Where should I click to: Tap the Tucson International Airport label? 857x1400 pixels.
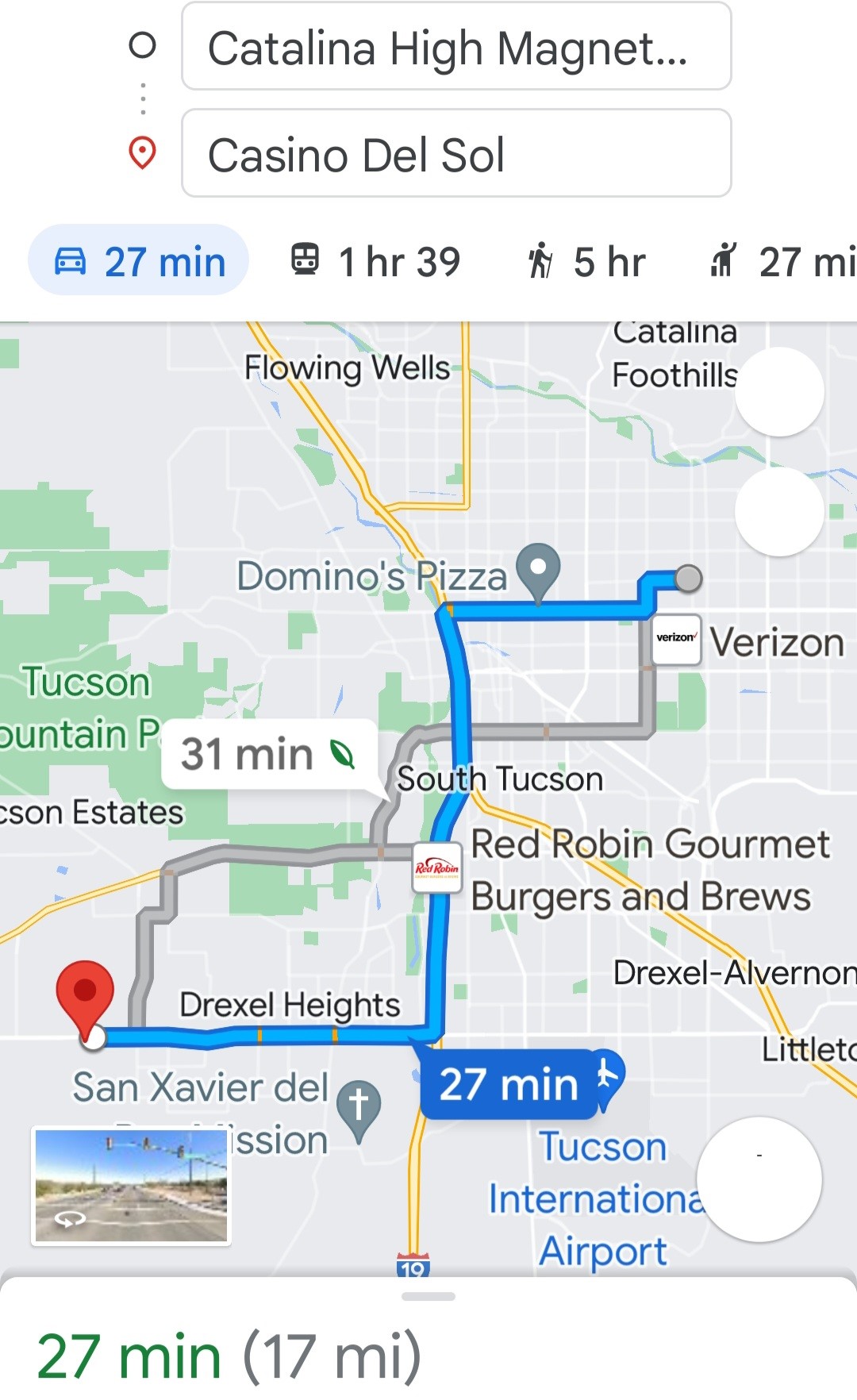point(601,1198)
